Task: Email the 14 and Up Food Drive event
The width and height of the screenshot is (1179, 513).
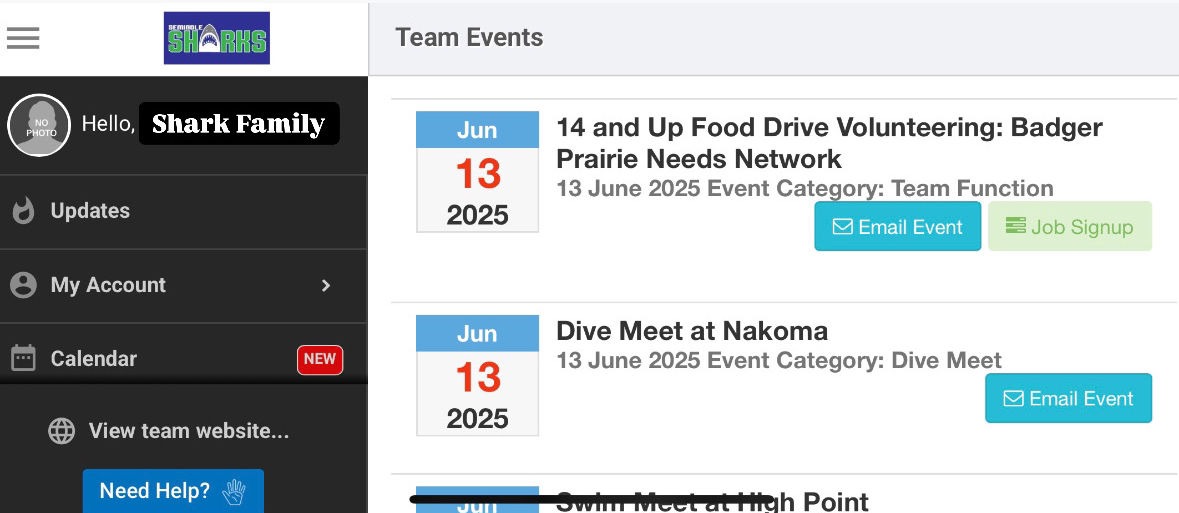Action: [x=897, y=227]
